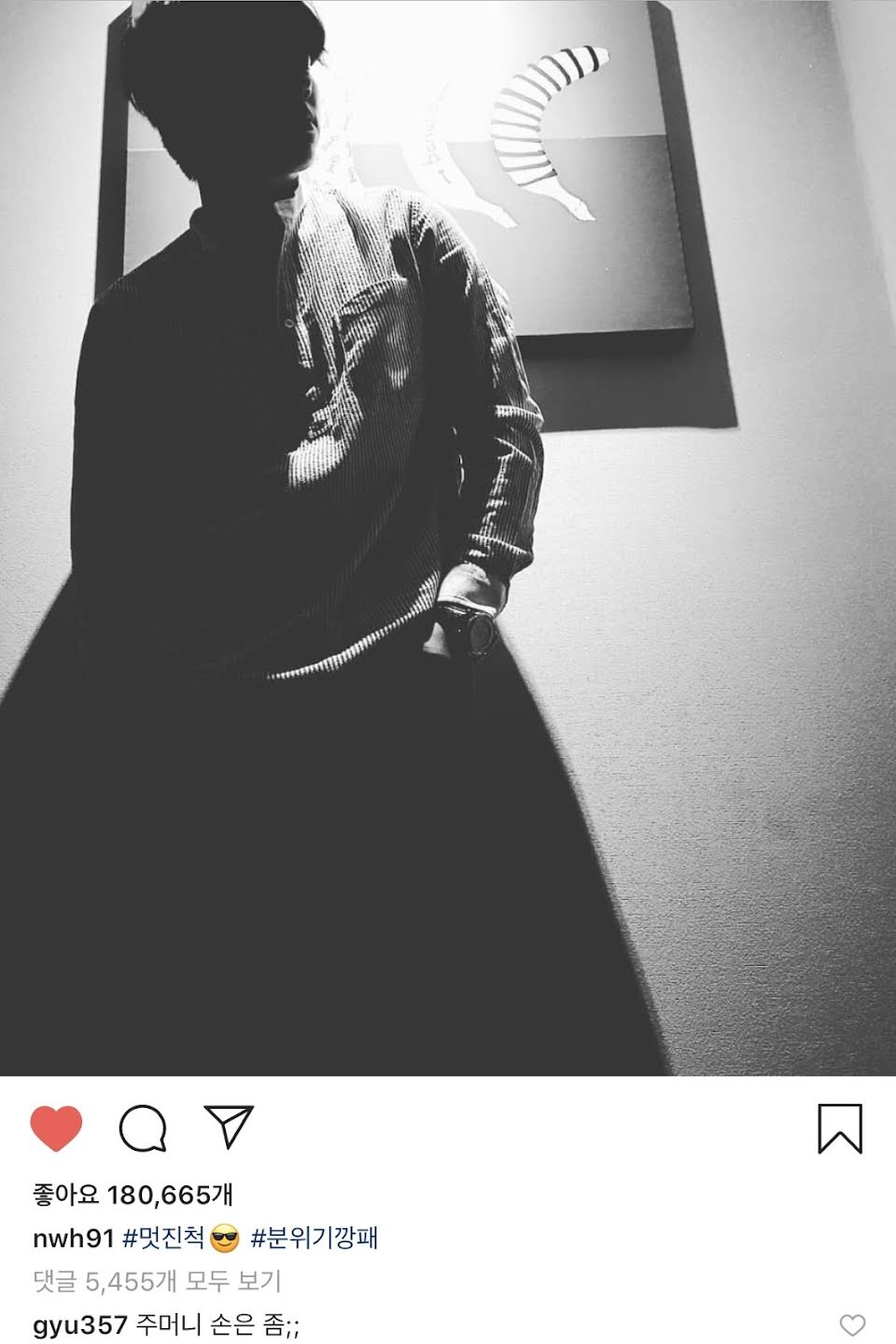Unlike the post with the red heart
This screenshot has width=896, height=1344.
point(56,1127)
